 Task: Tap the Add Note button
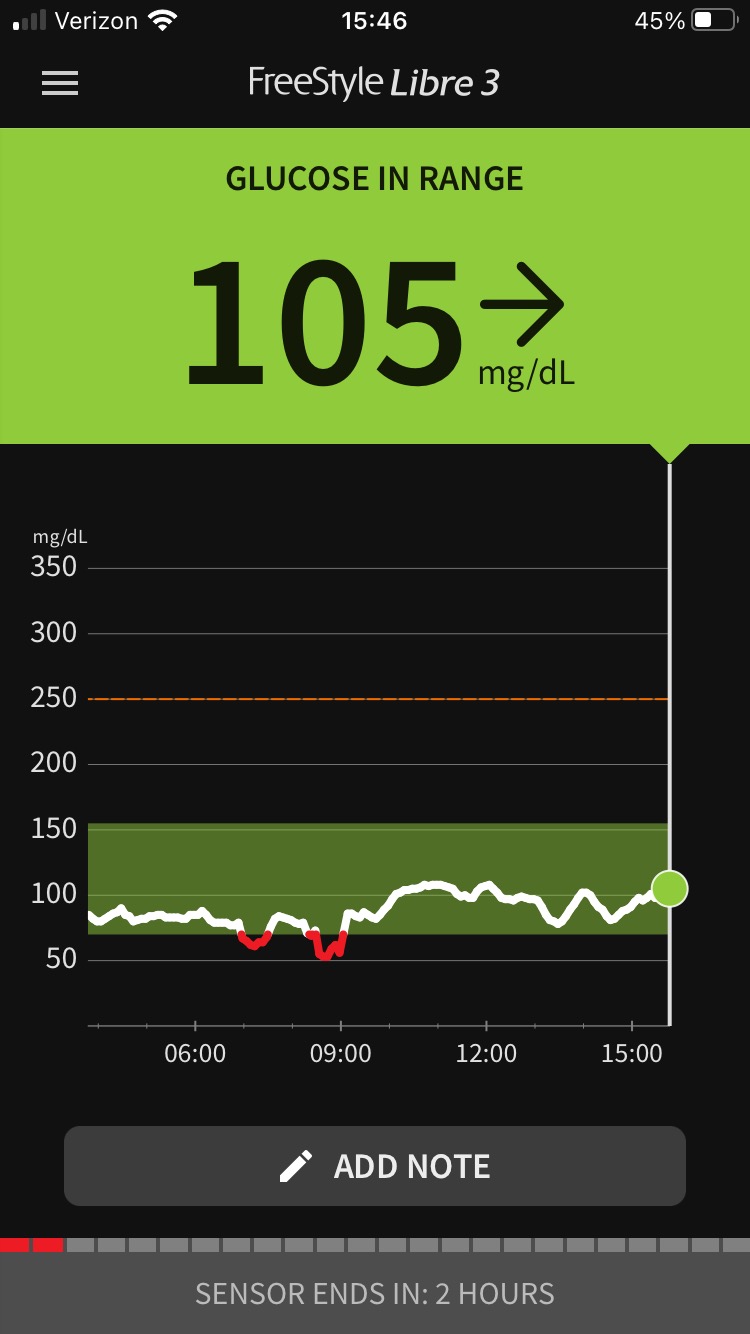(x=375, y=1166)
